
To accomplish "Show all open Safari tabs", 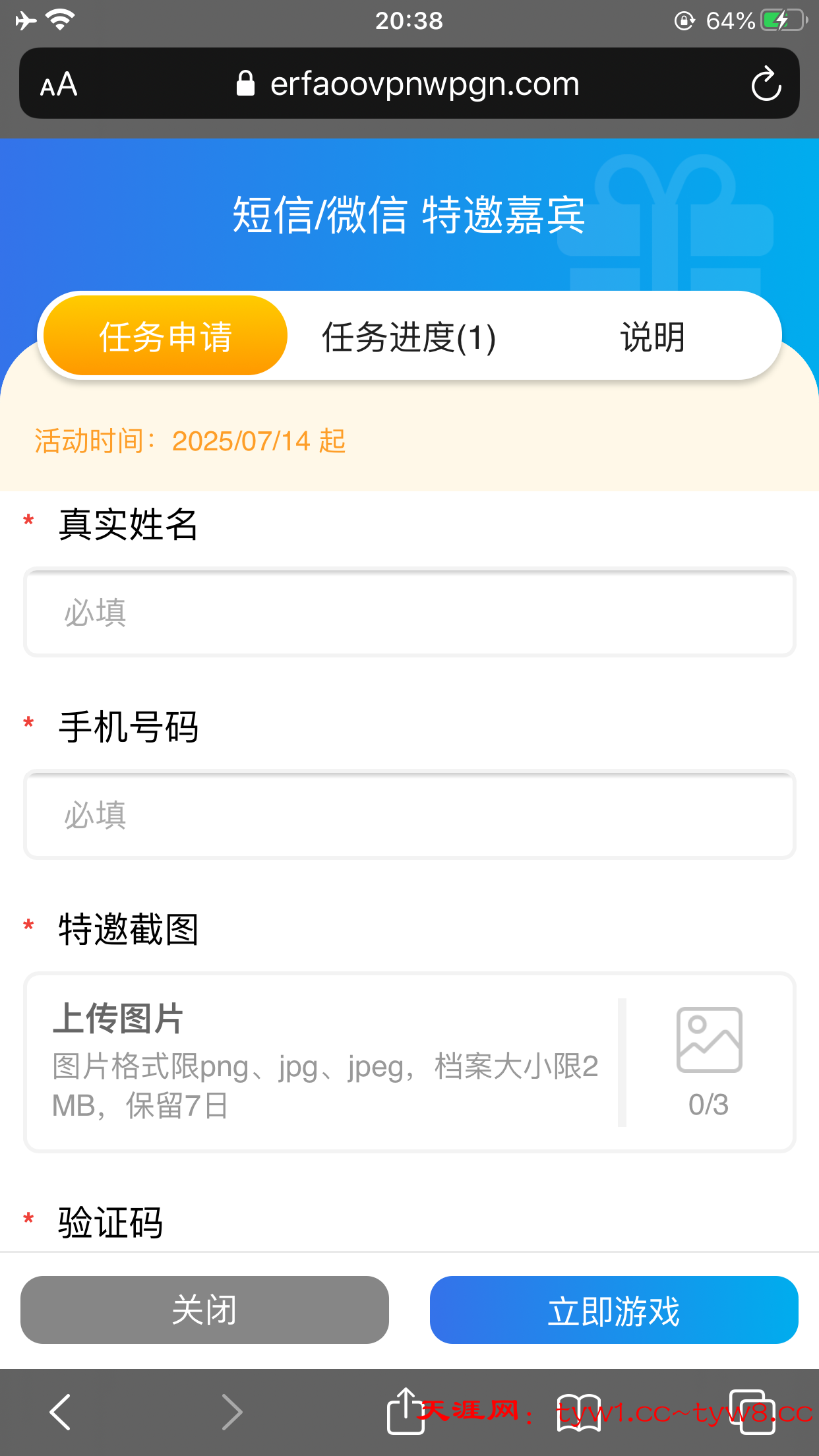I will [752, 1412].
